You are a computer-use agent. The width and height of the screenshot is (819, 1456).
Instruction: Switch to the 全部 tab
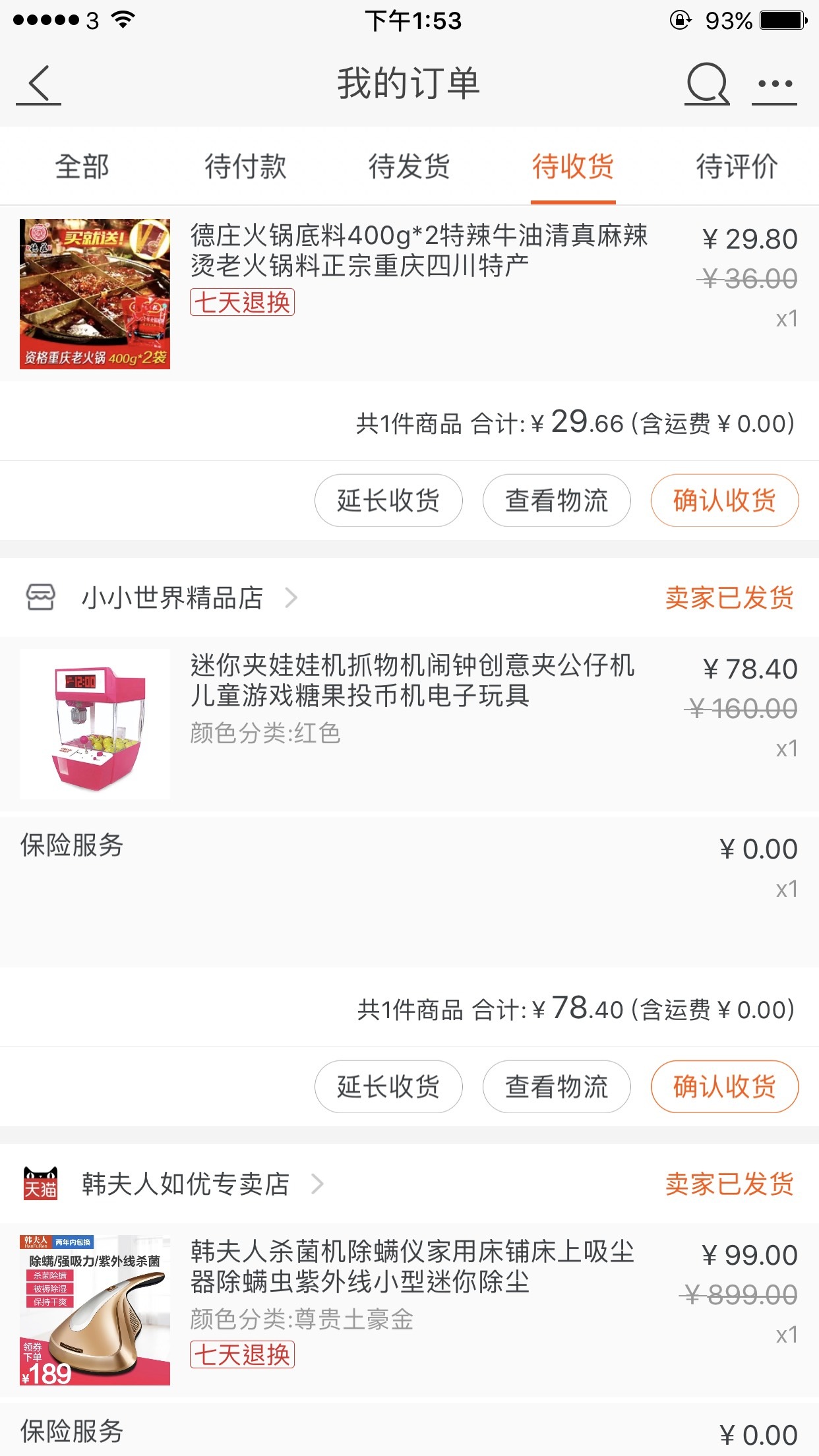[82, 166]
